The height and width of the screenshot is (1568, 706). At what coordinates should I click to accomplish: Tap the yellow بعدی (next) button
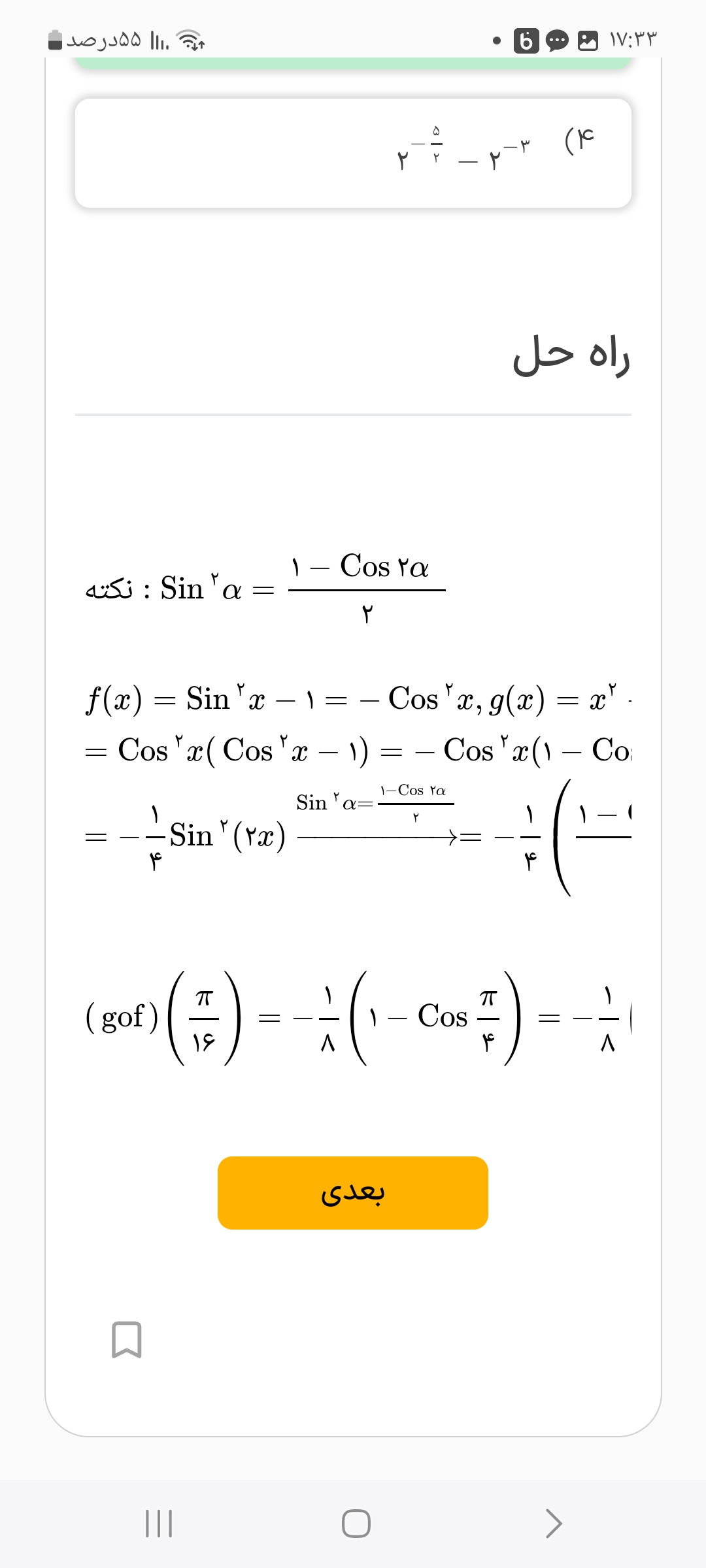coord(353,1193)
